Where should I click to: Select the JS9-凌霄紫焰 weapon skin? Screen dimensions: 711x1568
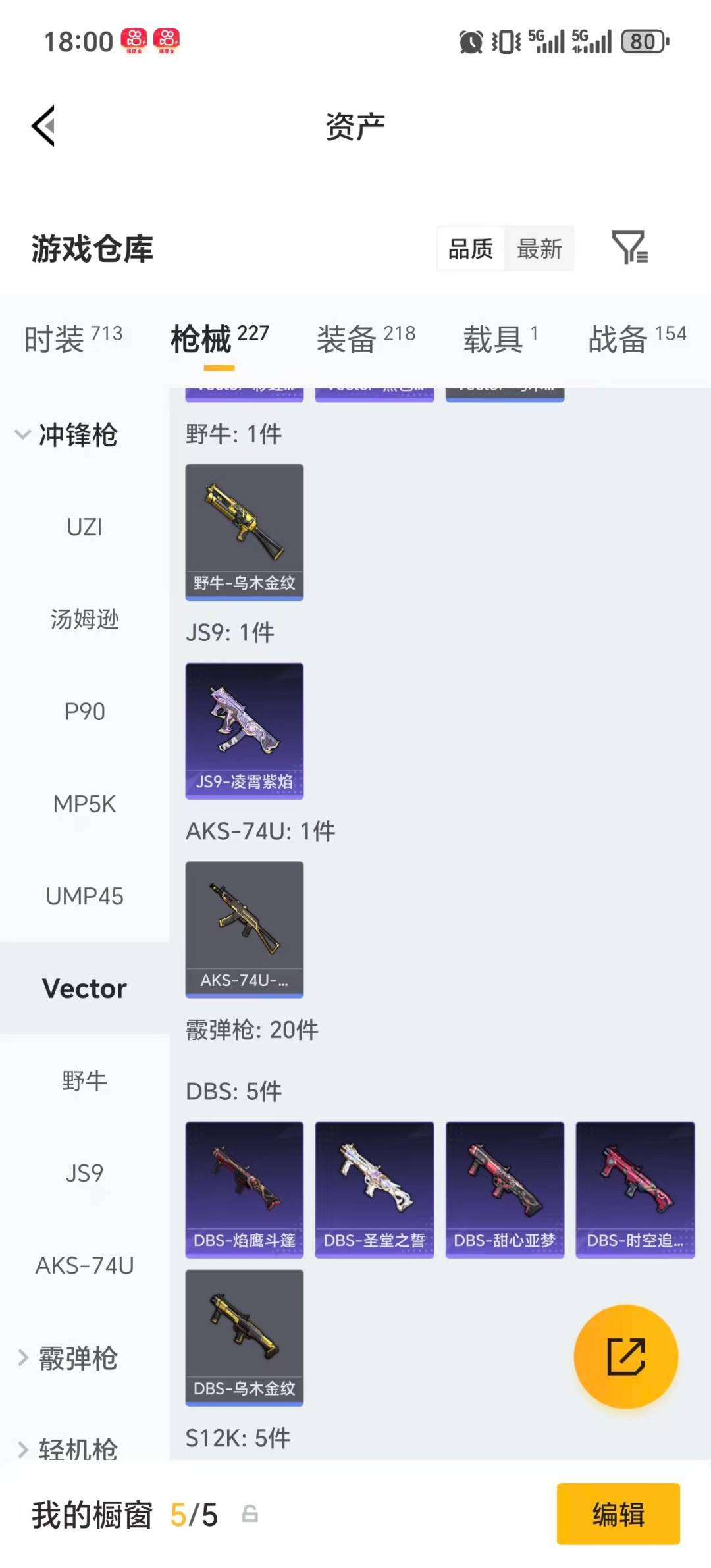coord(244,731)
